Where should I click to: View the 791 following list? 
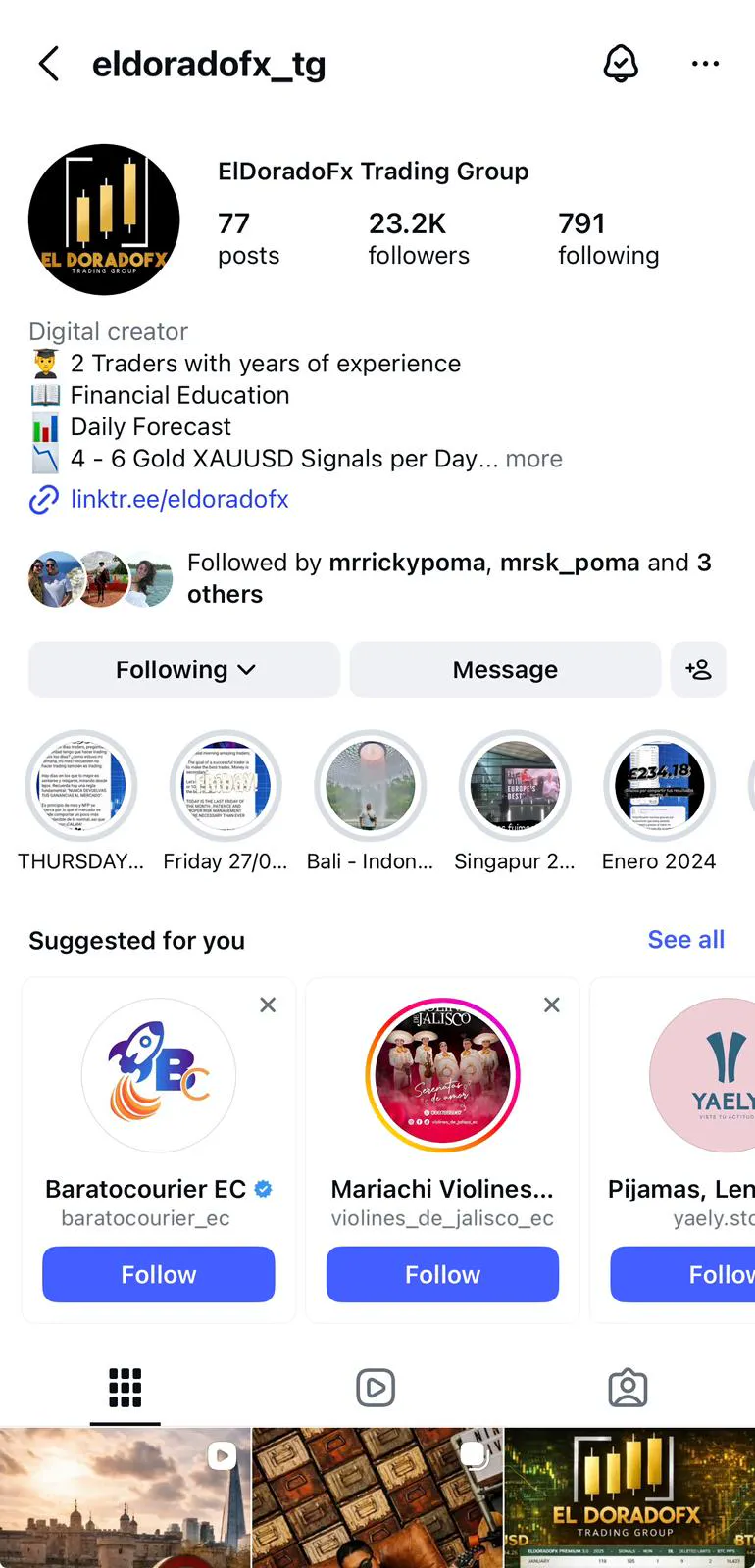608,238
